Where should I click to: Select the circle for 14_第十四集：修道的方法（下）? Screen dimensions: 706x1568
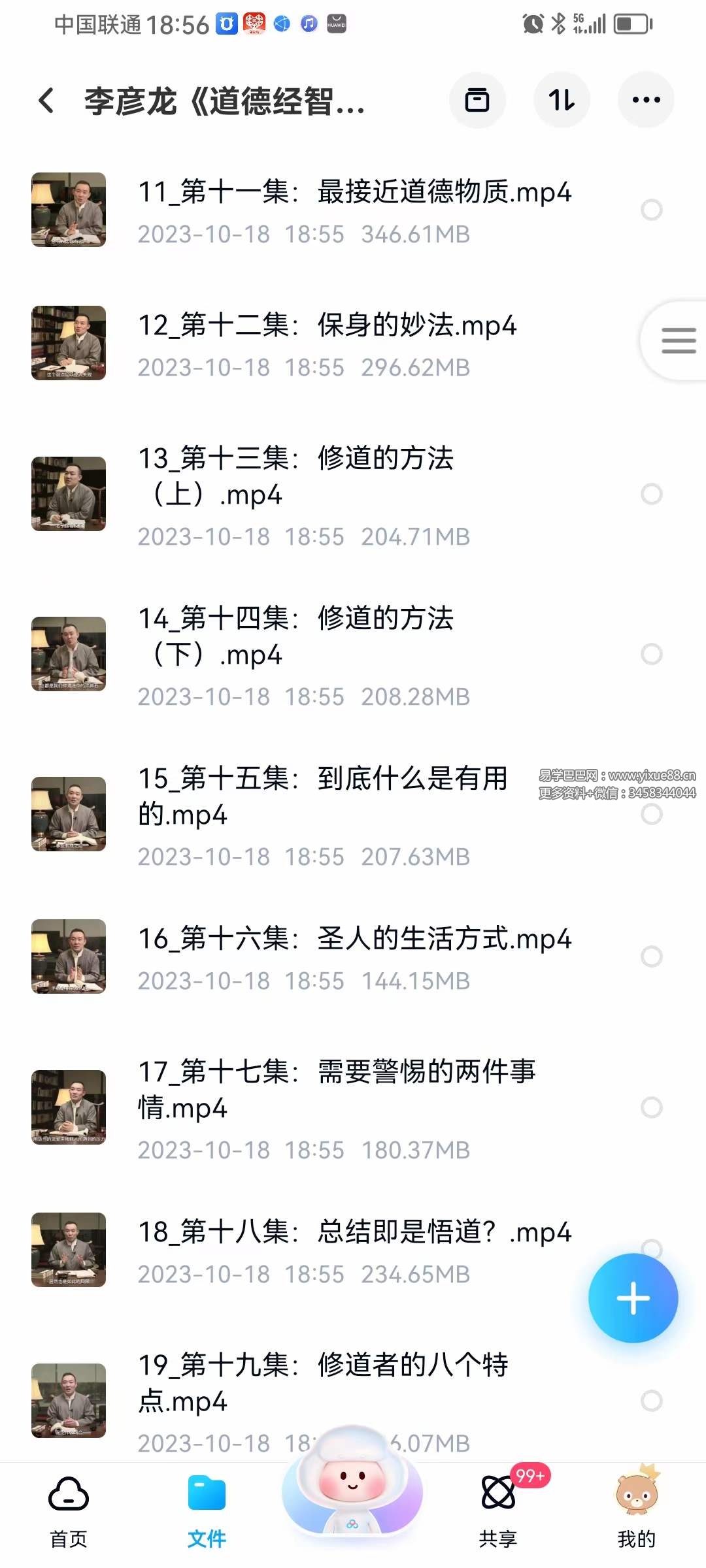pyautogui.click(x=651, y=654)
